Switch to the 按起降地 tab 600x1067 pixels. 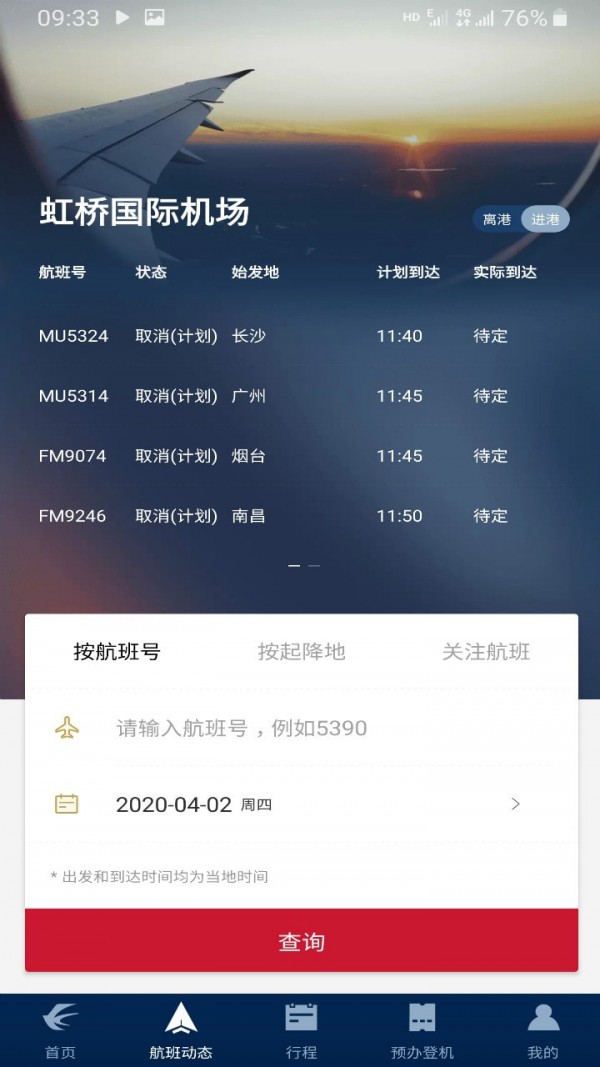coord(301,652)
